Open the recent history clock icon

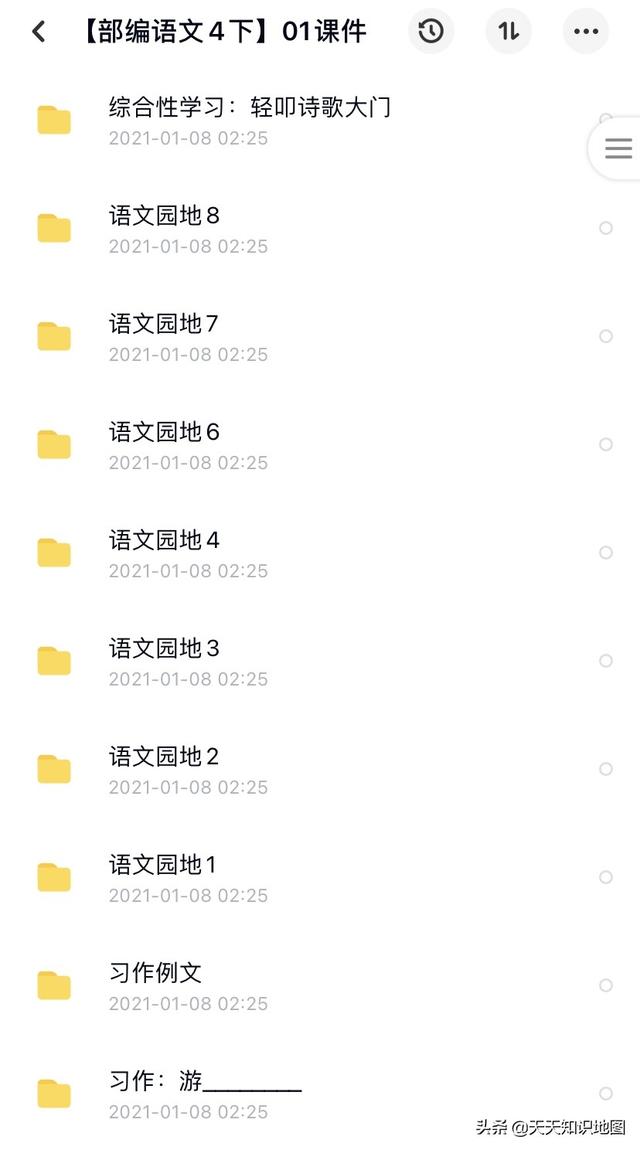coord(431,32)
